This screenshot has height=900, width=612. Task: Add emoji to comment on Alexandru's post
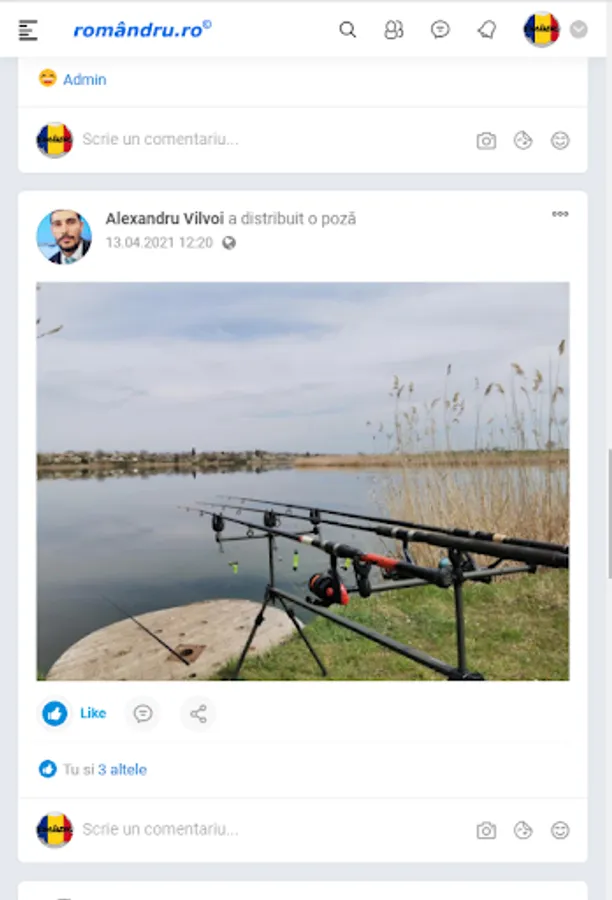tap(561, 830)
